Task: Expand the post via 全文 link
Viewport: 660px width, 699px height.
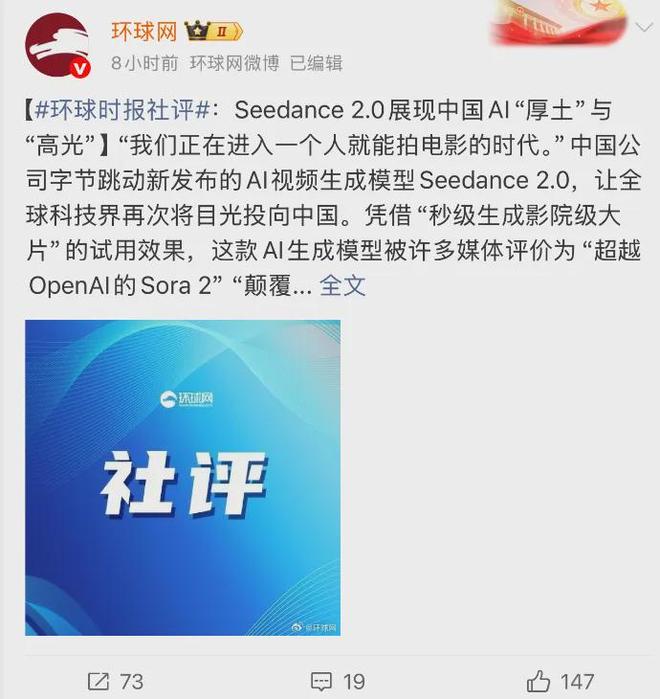Action: 343,286
